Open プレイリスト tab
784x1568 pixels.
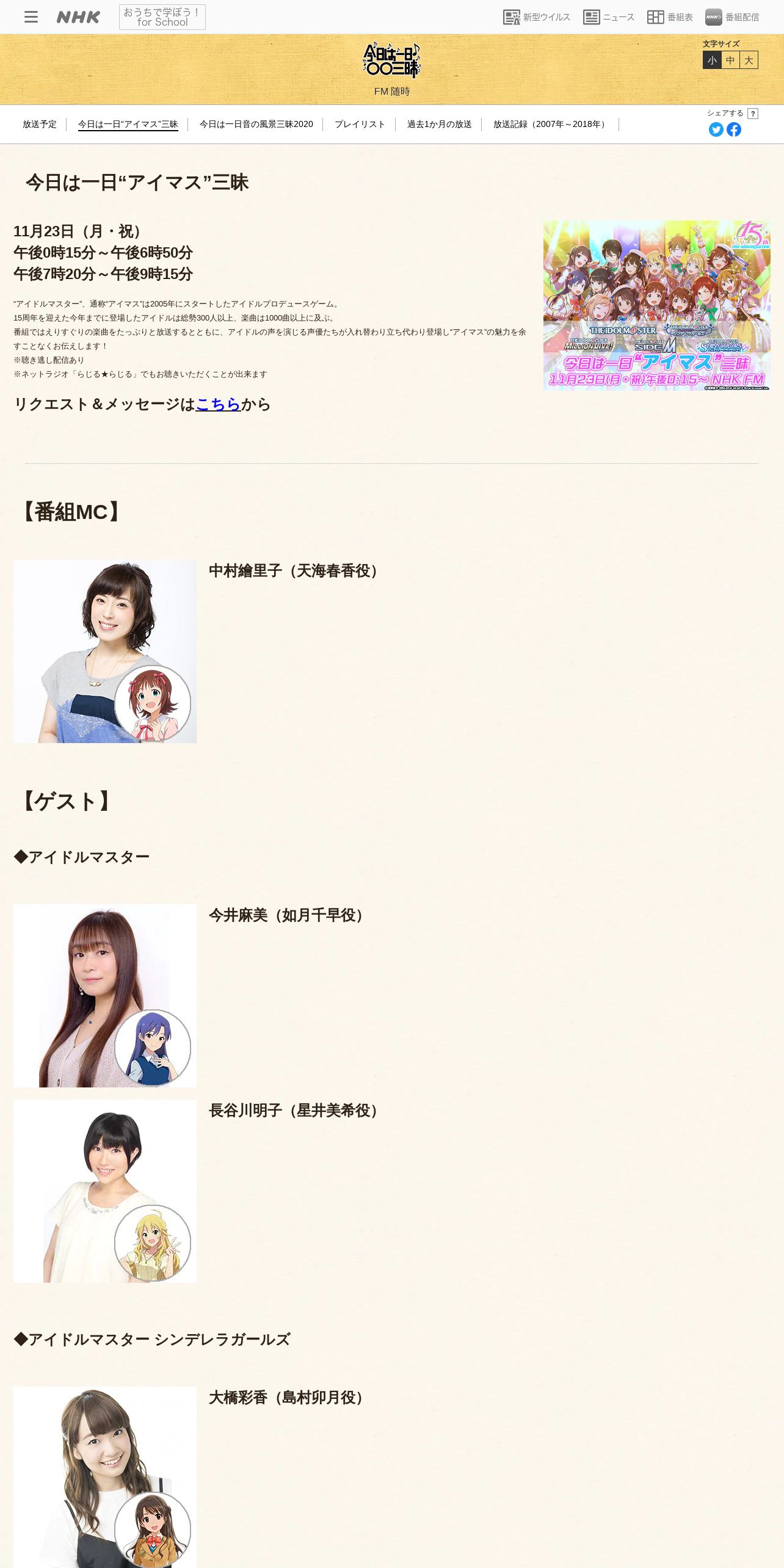[360, 125]
